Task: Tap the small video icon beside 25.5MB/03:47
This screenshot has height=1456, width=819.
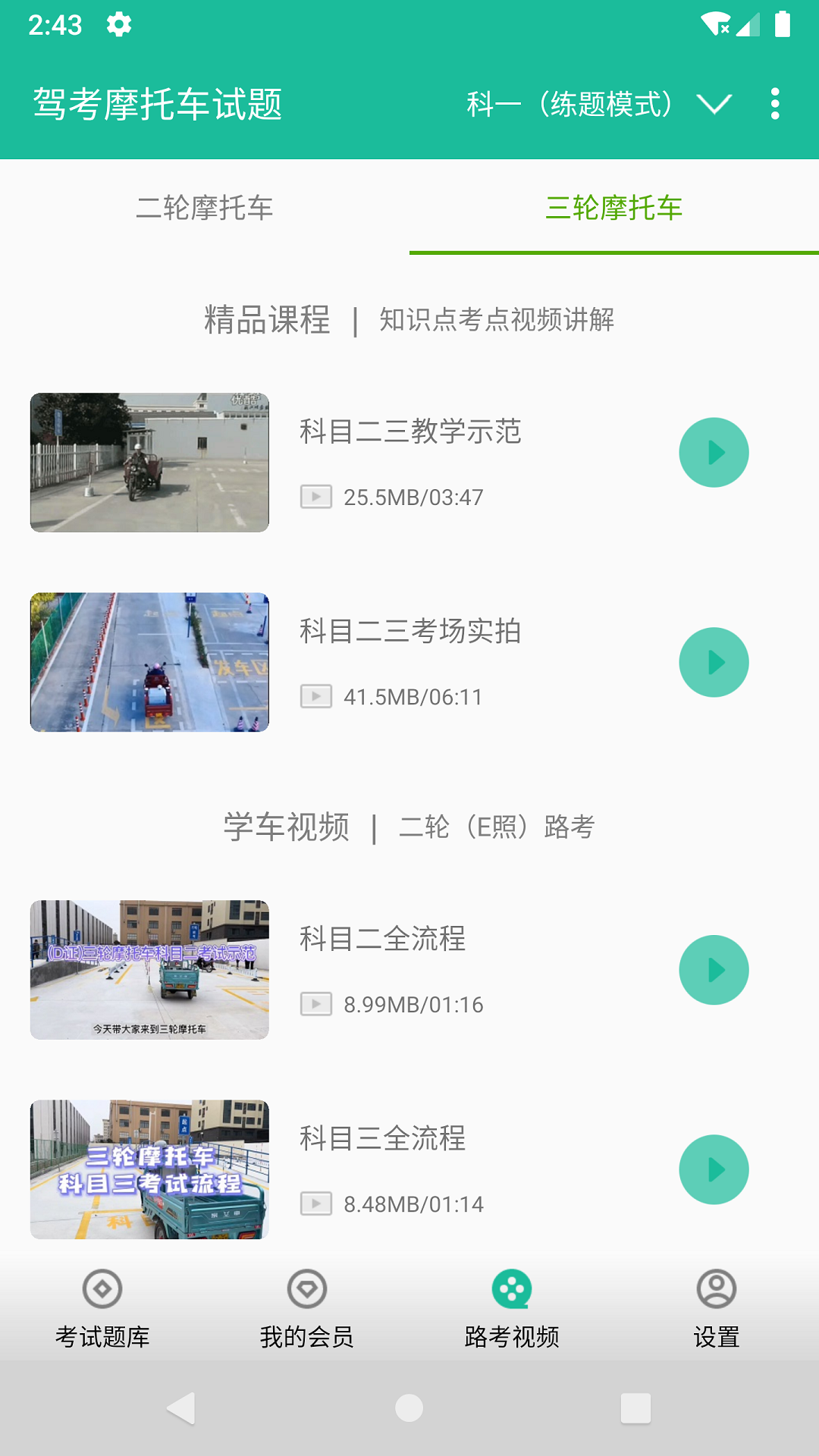Action: [317, 497]
